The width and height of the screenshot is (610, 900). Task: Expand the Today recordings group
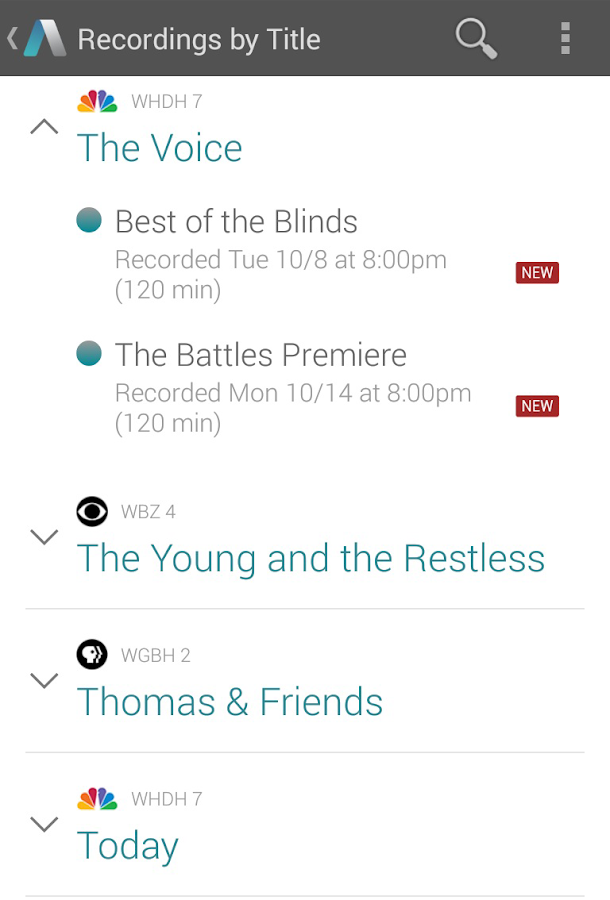(44, 825)
